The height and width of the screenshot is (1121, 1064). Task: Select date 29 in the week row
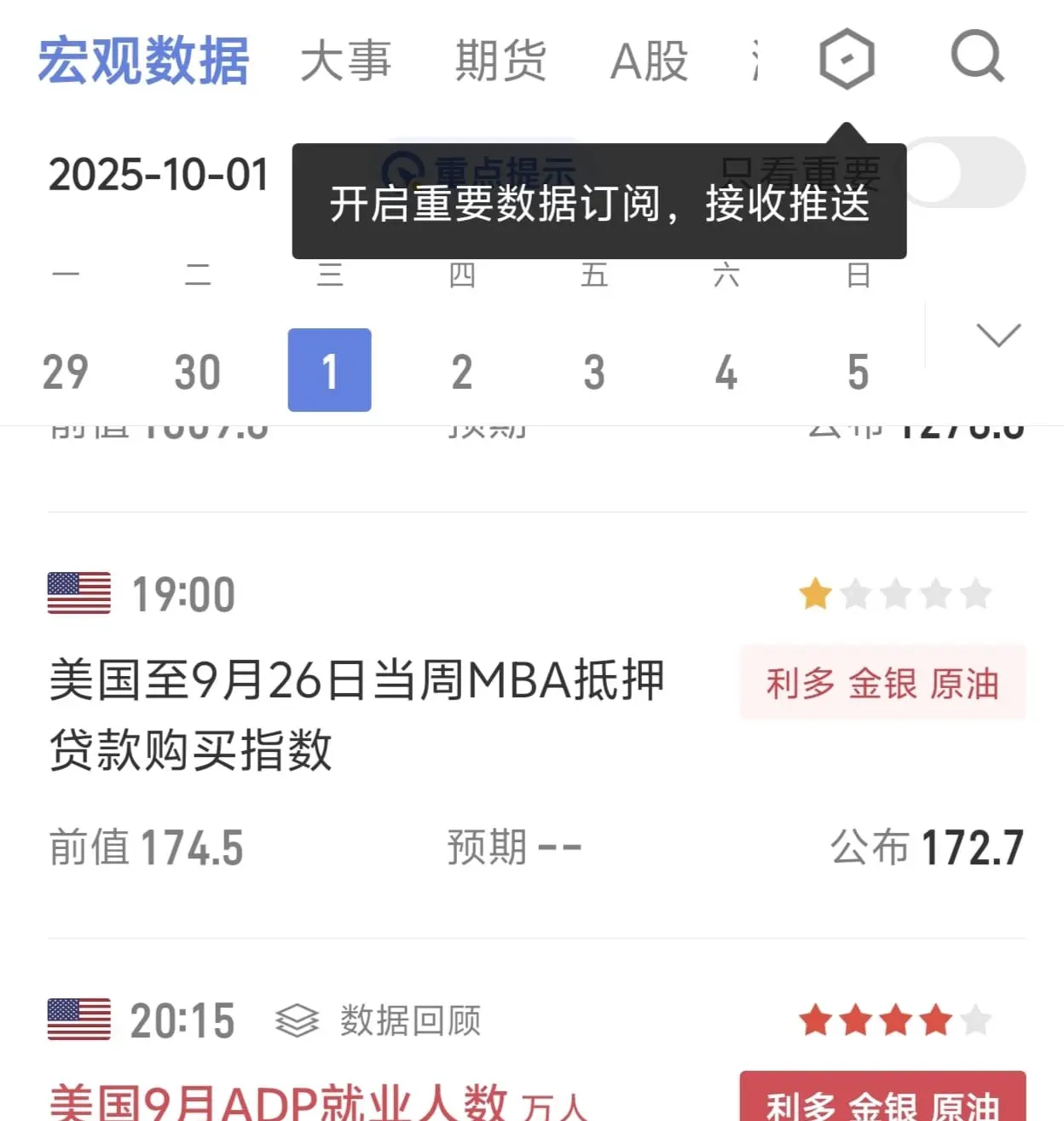66,372
